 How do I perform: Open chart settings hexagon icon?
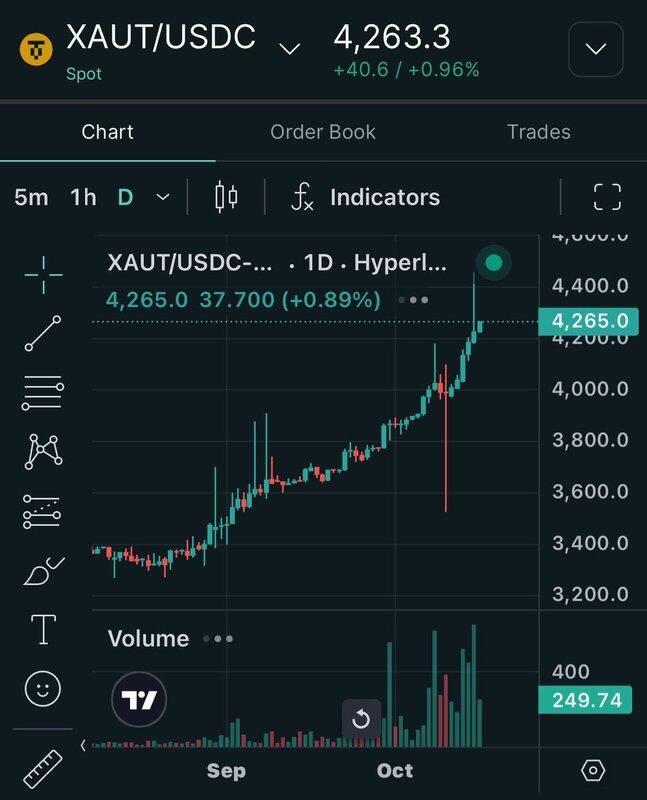pos(593,770)
